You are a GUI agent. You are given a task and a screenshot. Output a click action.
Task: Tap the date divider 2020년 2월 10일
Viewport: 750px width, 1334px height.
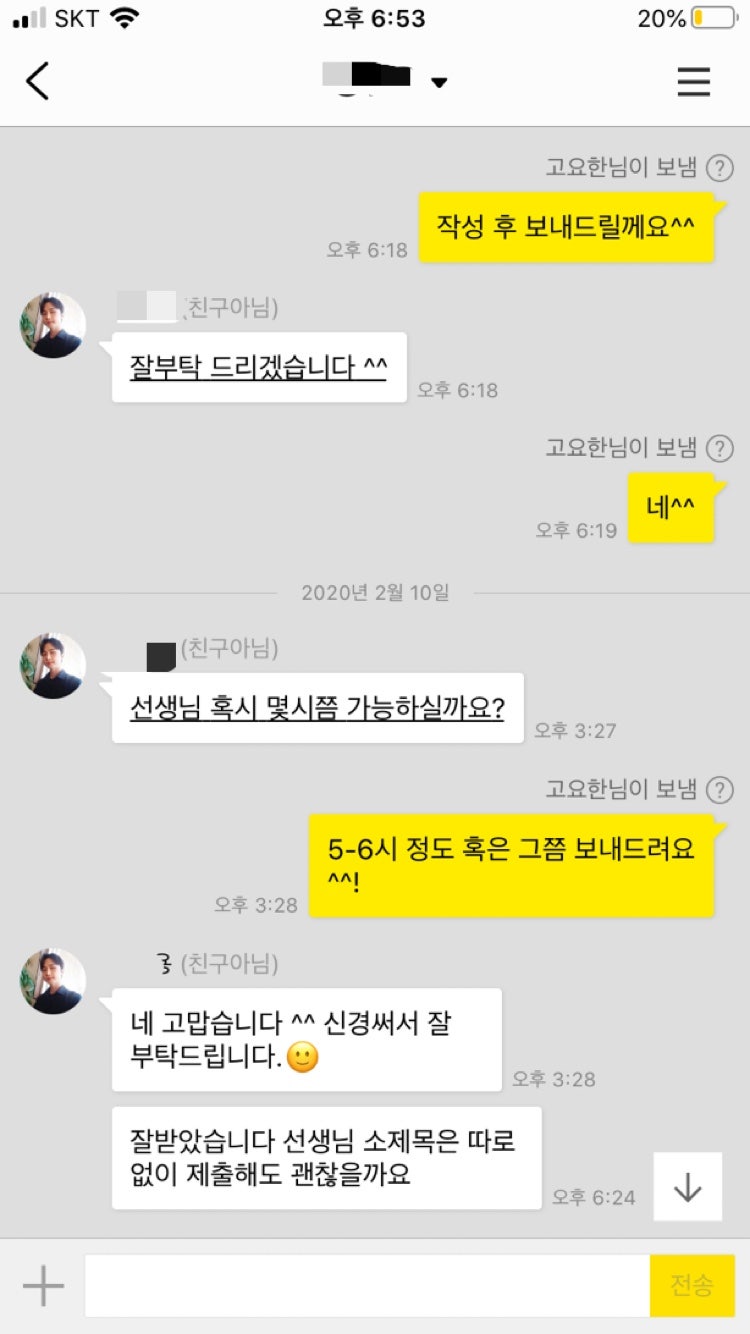click(x=375, y=592)
